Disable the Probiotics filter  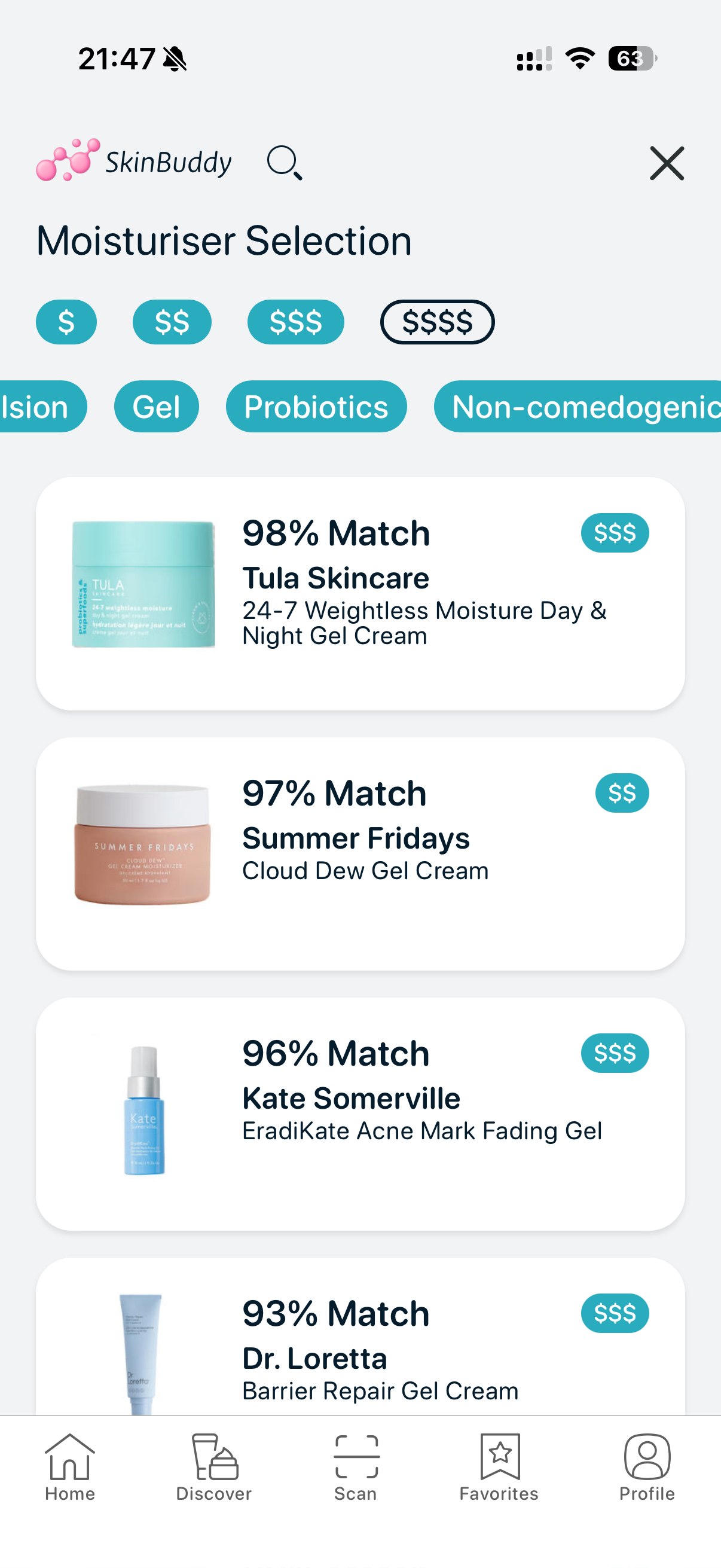pos(316,407)
